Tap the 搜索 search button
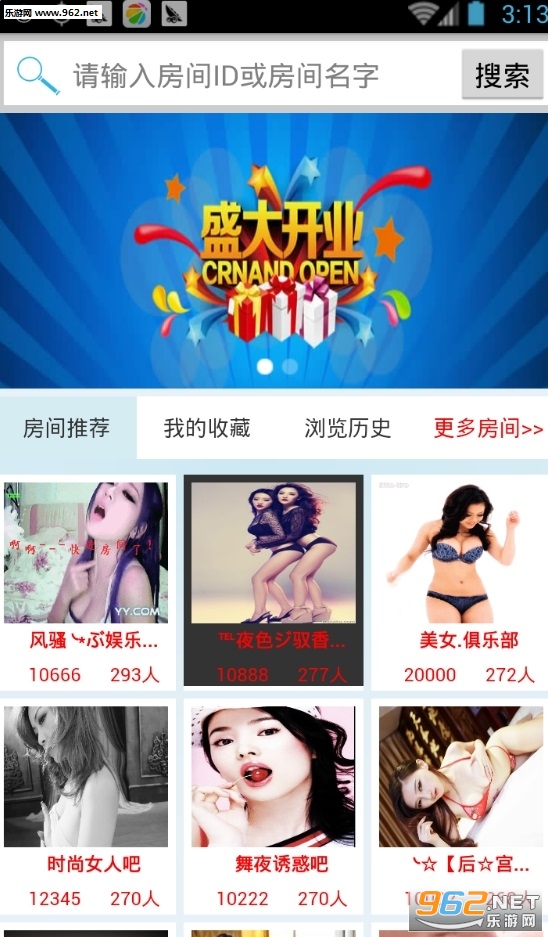The width and height of the screenshot is (548, 937). click(503, 75)
